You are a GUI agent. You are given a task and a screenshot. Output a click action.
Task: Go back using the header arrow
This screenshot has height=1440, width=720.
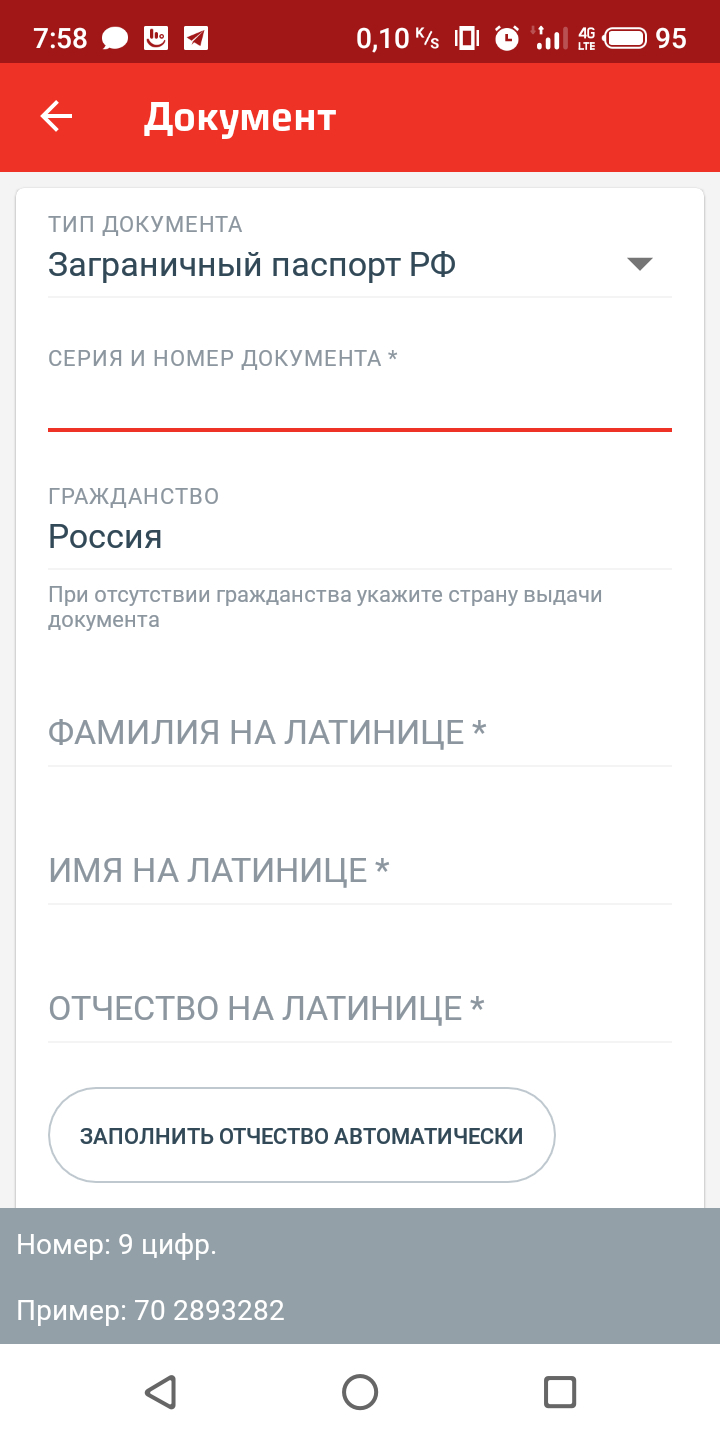click(57, 117)
